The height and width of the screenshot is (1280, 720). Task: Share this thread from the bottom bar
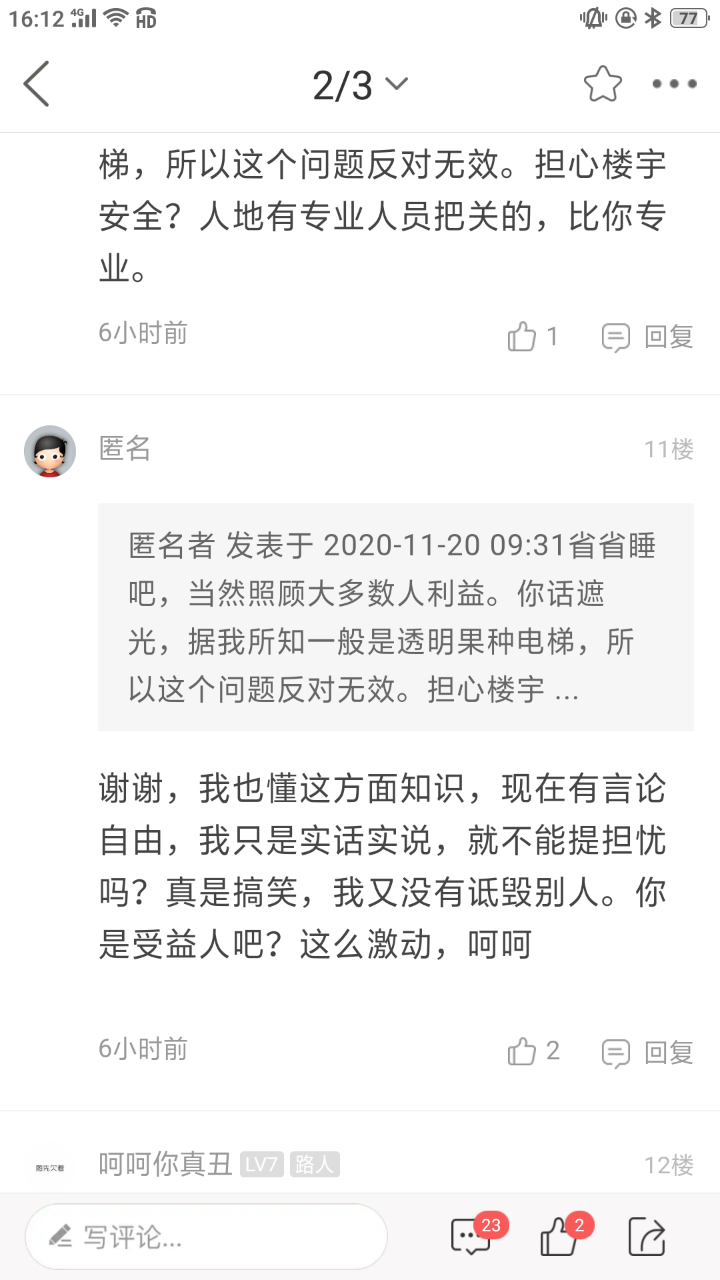pyautogui.click(x=646, y=1237)
